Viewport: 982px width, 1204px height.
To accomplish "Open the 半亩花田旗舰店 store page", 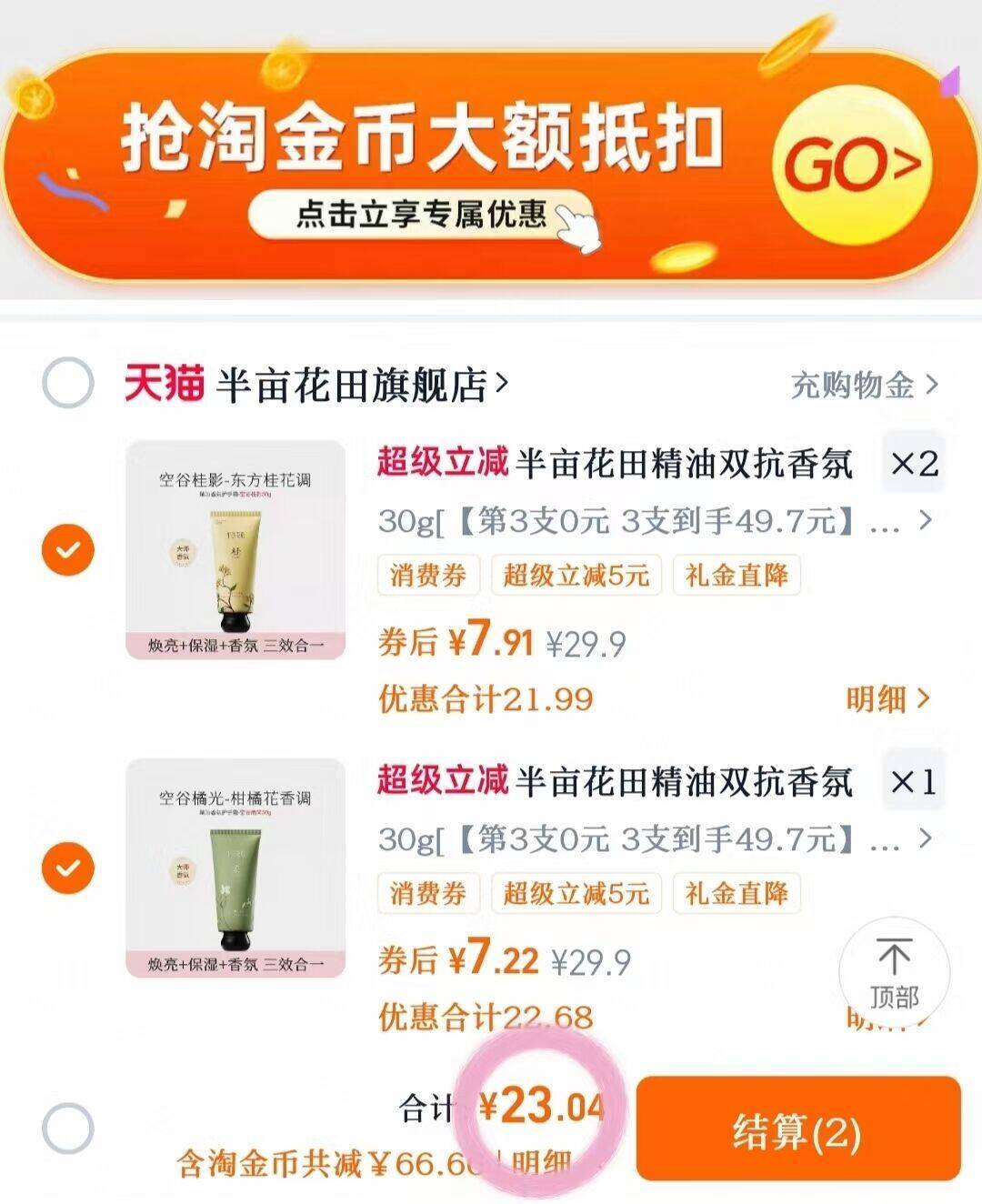I will click(x=355, y=382).
